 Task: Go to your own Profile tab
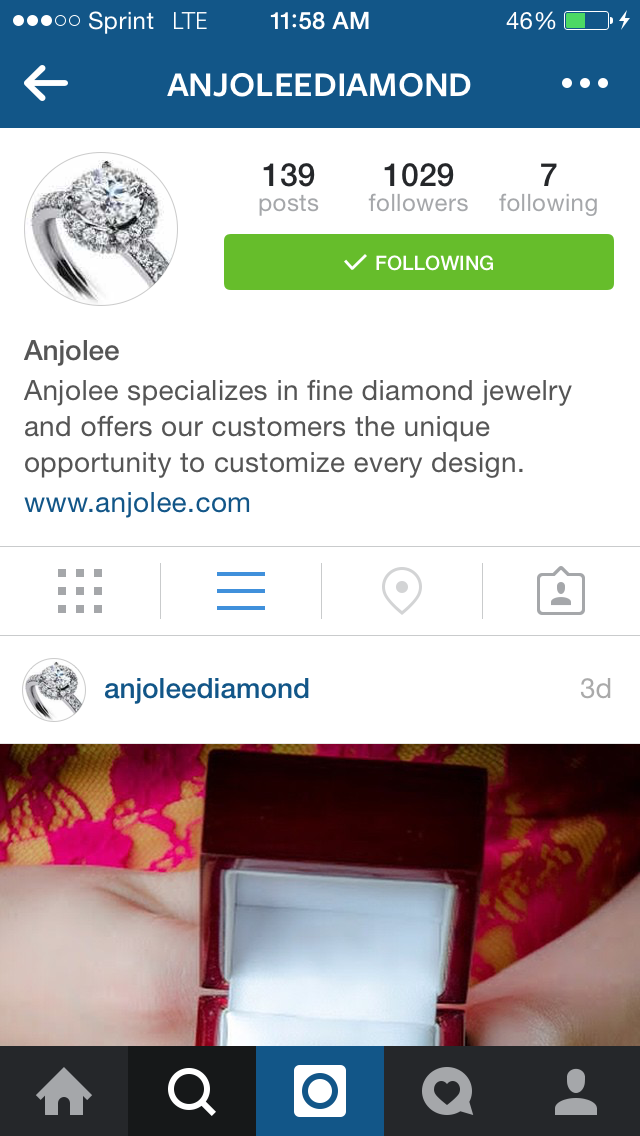coord(576,1091)
